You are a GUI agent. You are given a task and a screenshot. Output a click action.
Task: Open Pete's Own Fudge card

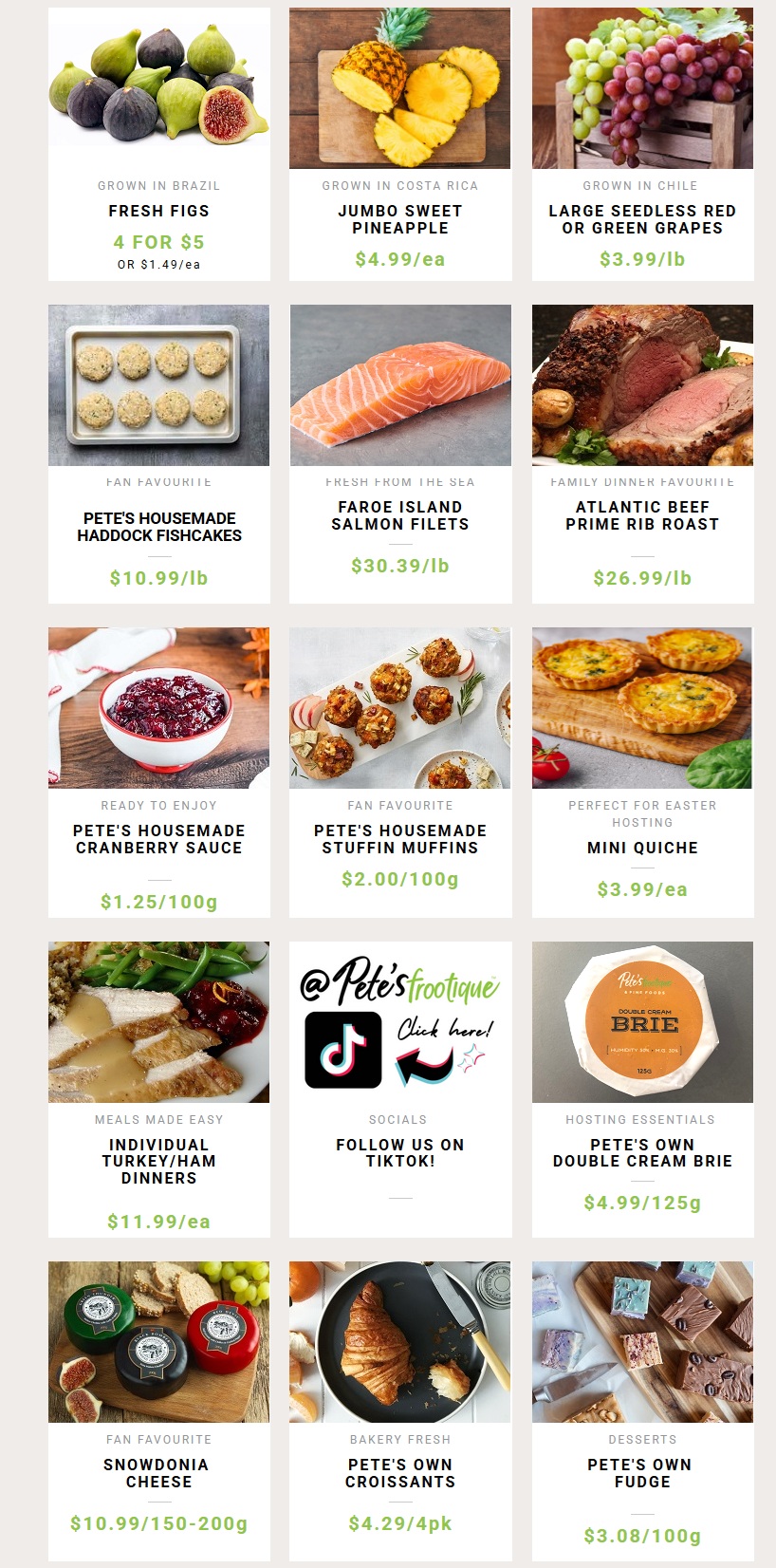click(642, 1473)
